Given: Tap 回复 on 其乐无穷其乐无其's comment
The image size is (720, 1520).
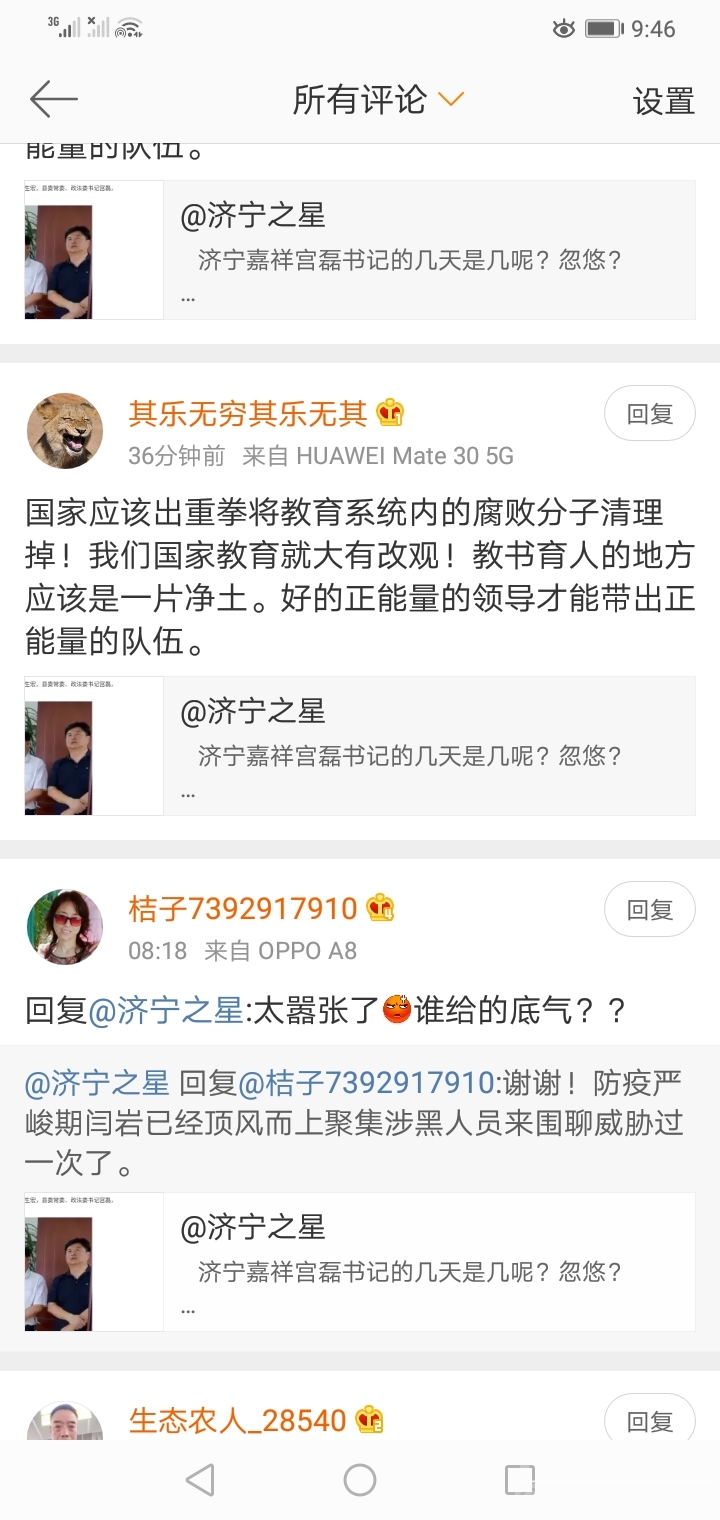Looking at the screenshot, I should pyautogui.click(x=649, y=413).
